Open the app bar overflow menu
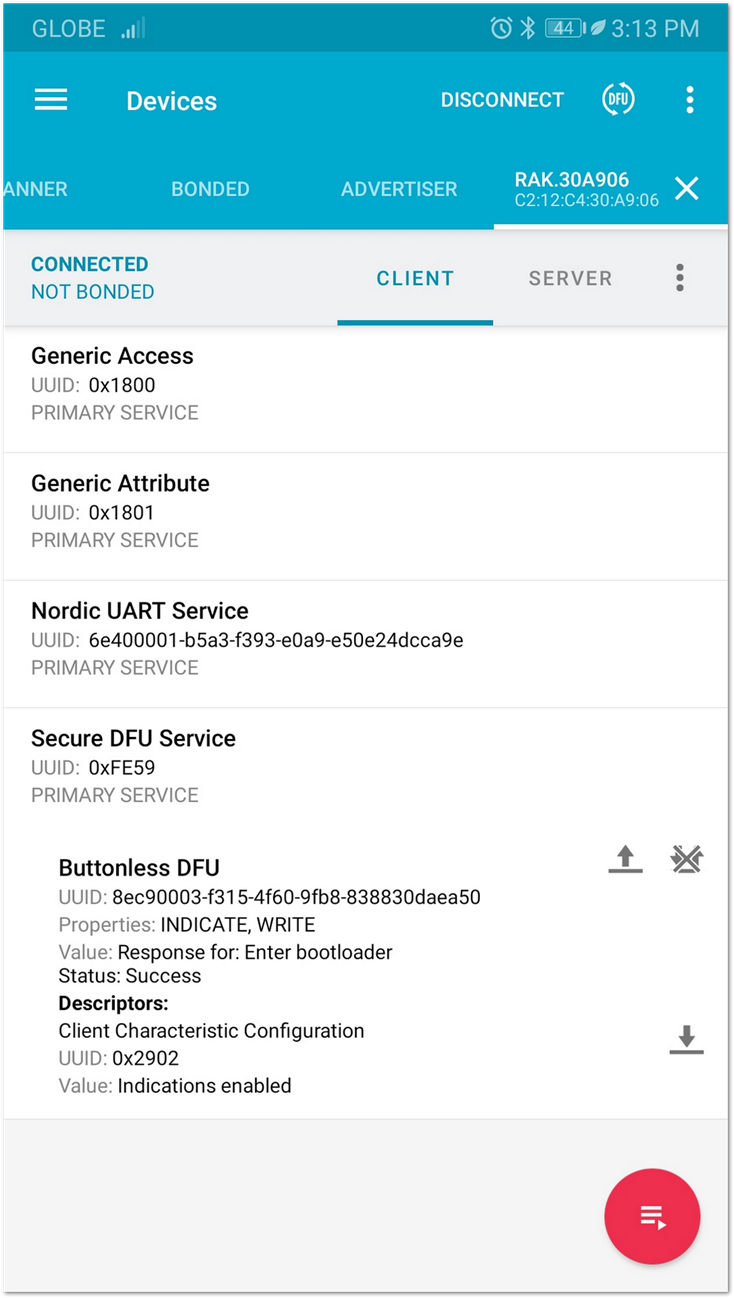734x1298 pixels. [x=690, y=100]
